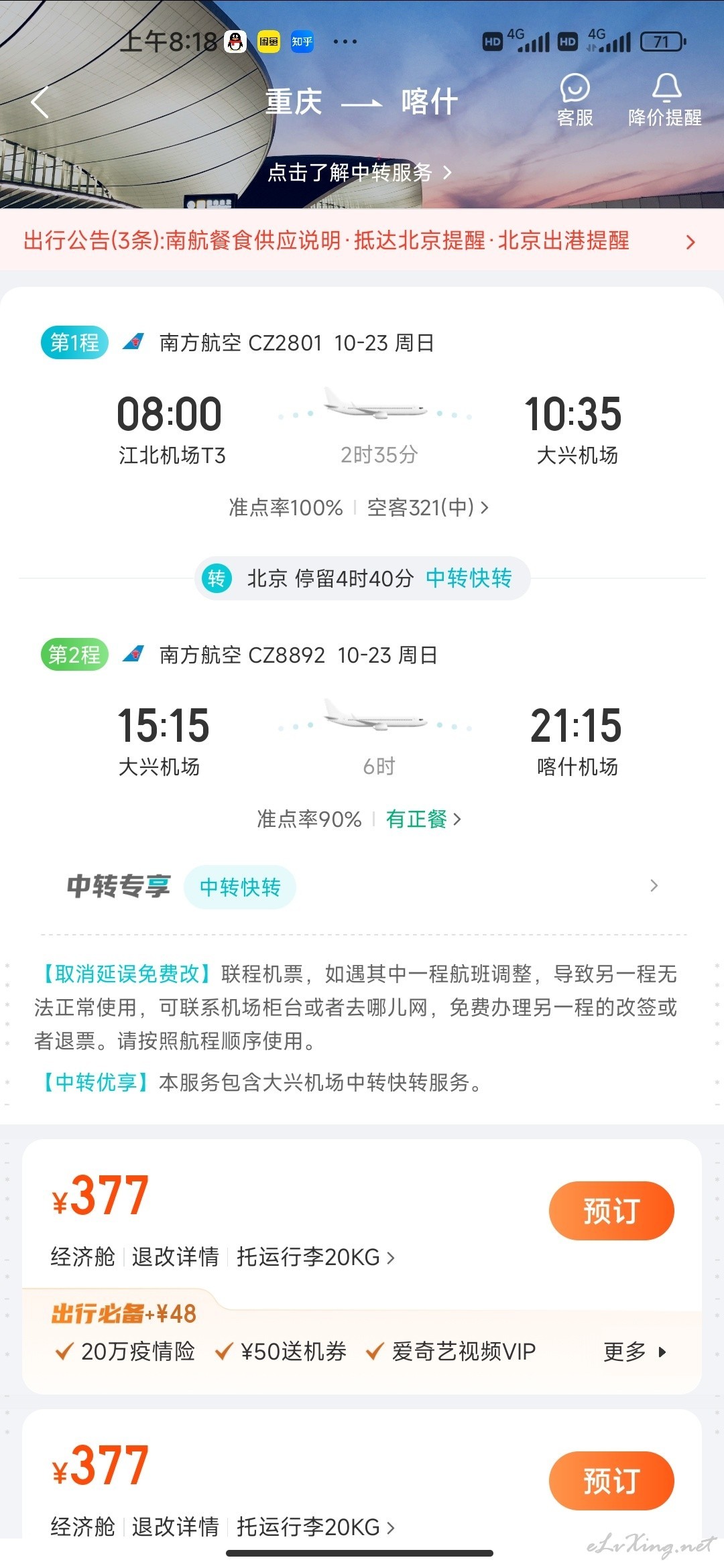View 空客321(中) aircraft details
Screen dimensions: 724x1568
428,507
